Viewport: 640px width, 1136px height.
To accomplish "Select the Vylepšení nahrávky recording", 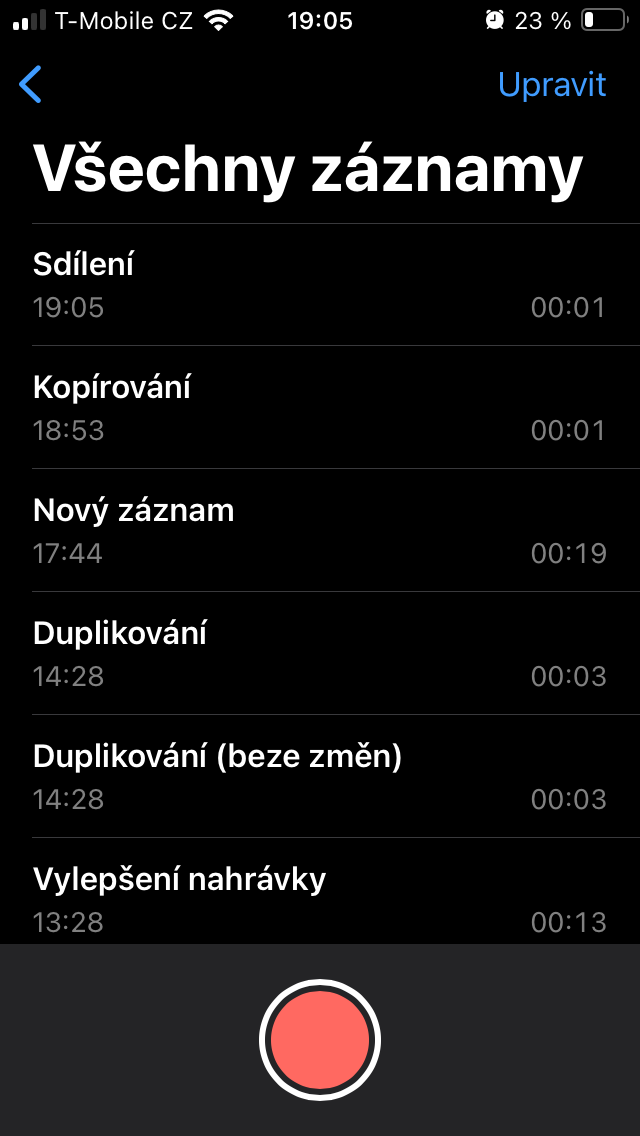I will pyautogui.click(x=320, y=898).
